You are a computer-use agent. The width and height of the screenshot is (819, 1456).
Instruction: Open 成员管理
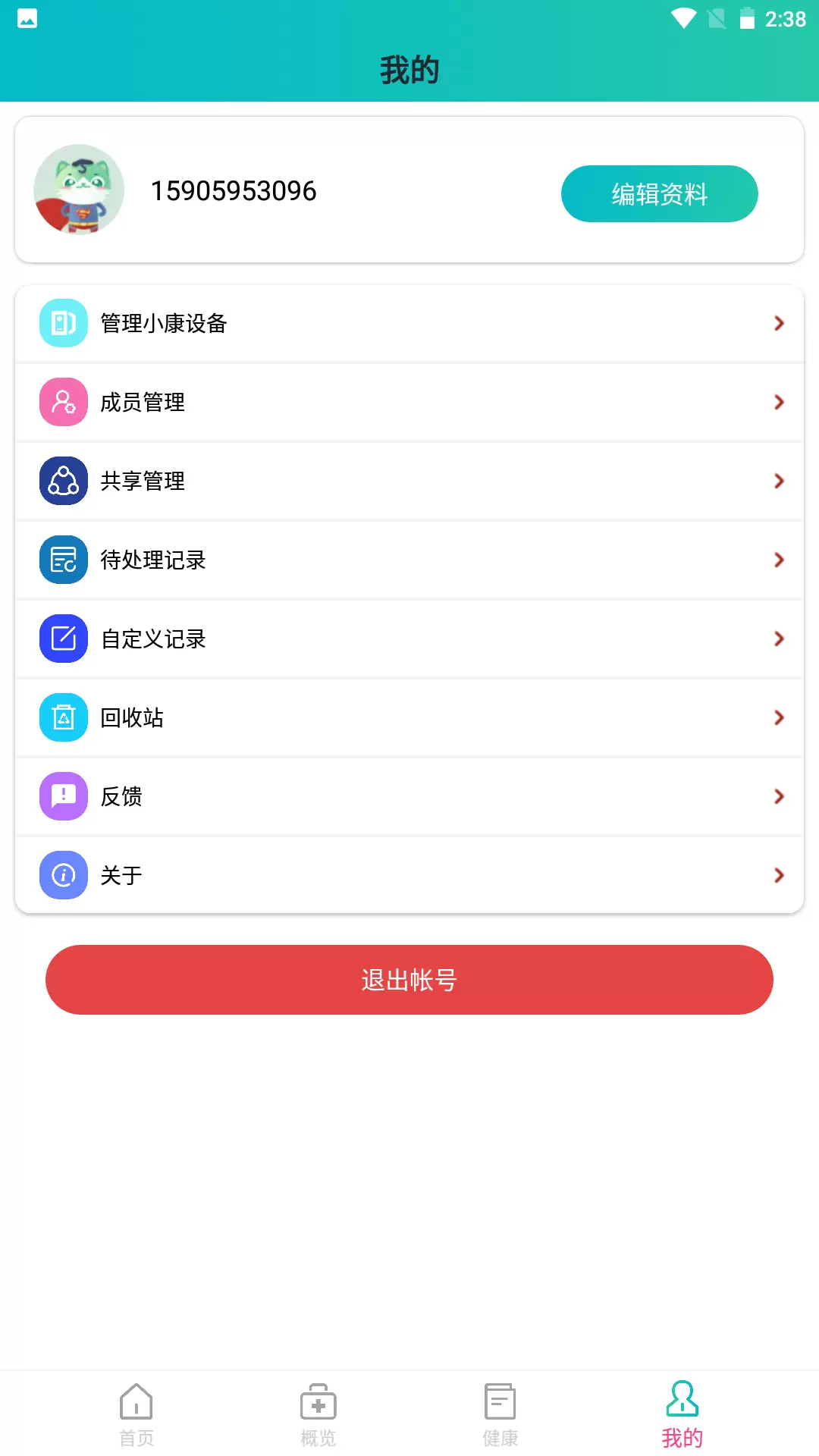point(409,402)
